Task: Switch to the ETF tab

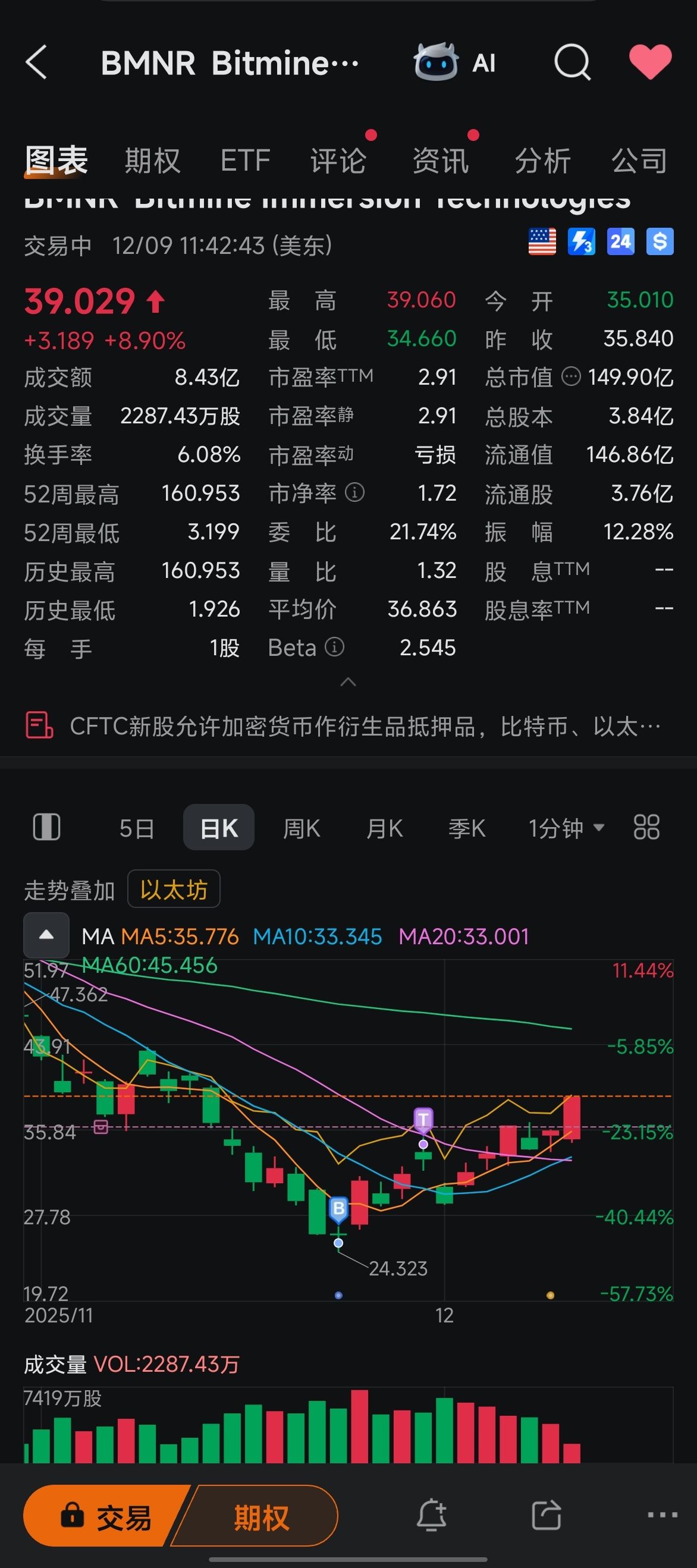Action: click(244, 161)
